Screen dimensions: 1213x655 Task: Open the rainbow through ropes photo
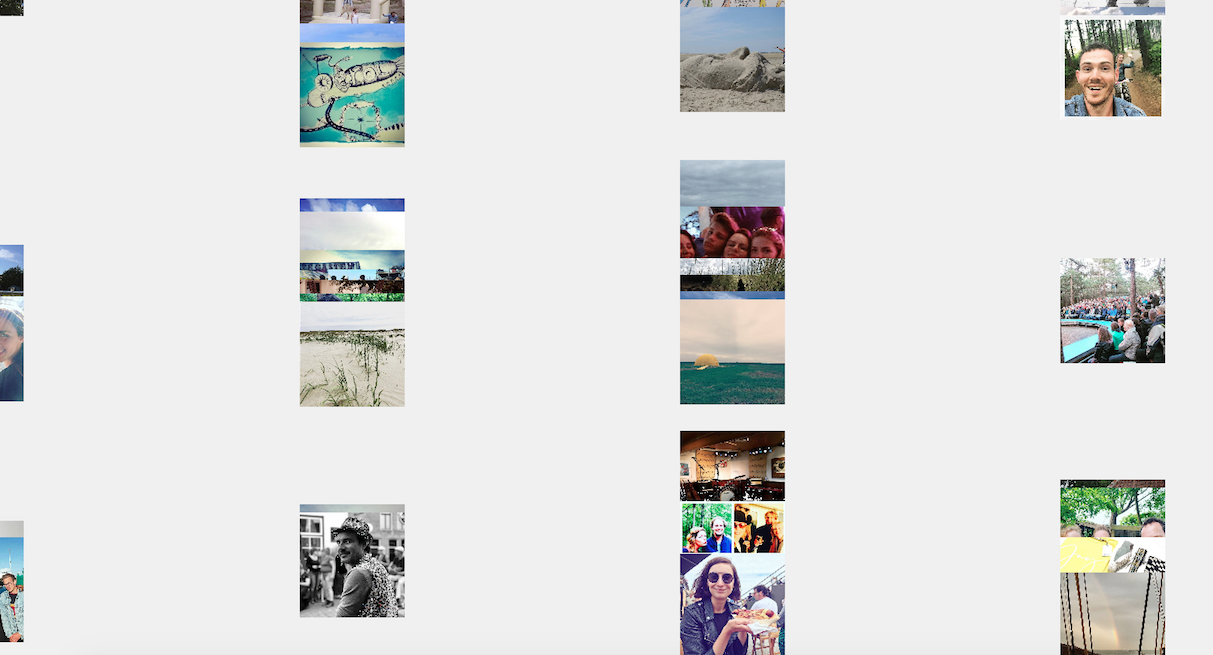click(1112, 614)
